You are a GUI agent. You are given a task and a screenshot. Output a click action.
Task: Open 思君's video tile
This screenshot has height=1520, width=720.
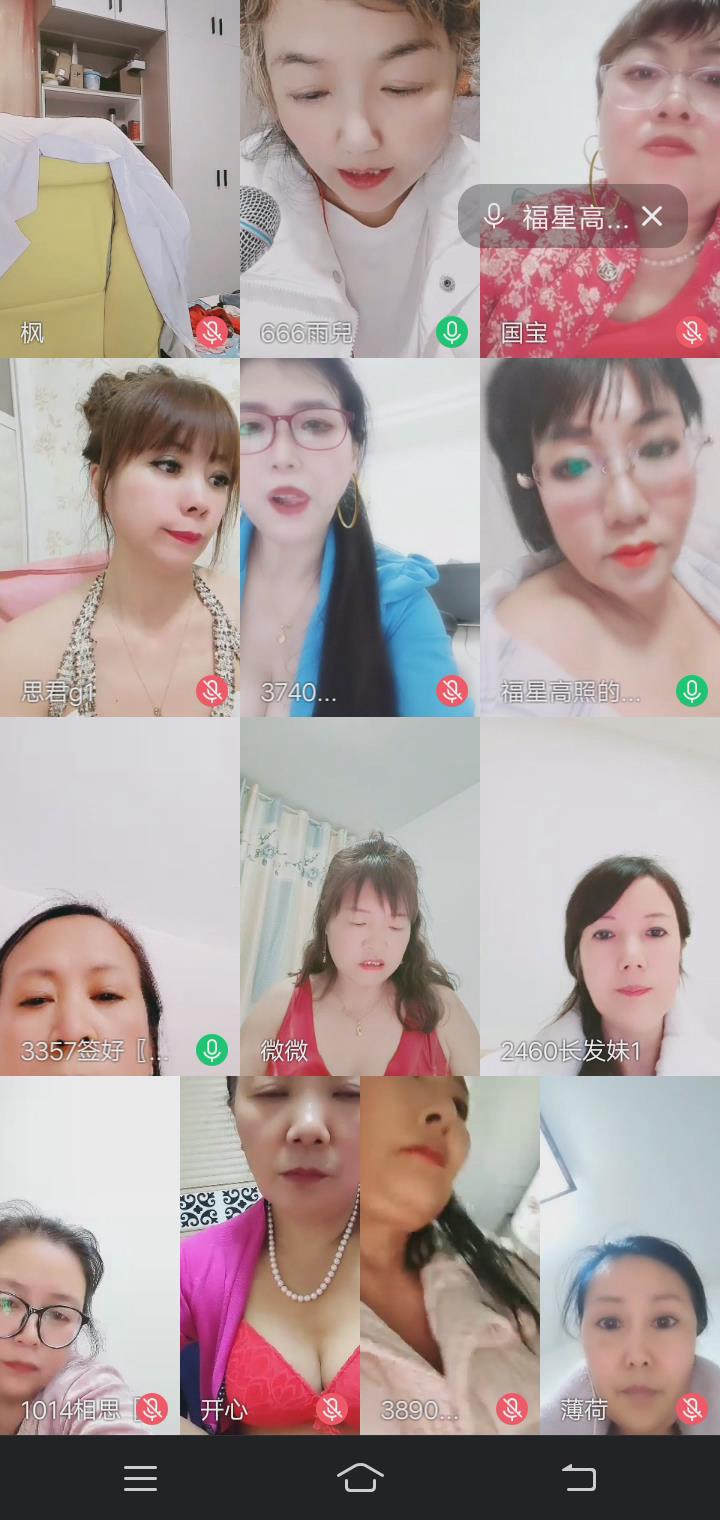(x=120, y=538)
